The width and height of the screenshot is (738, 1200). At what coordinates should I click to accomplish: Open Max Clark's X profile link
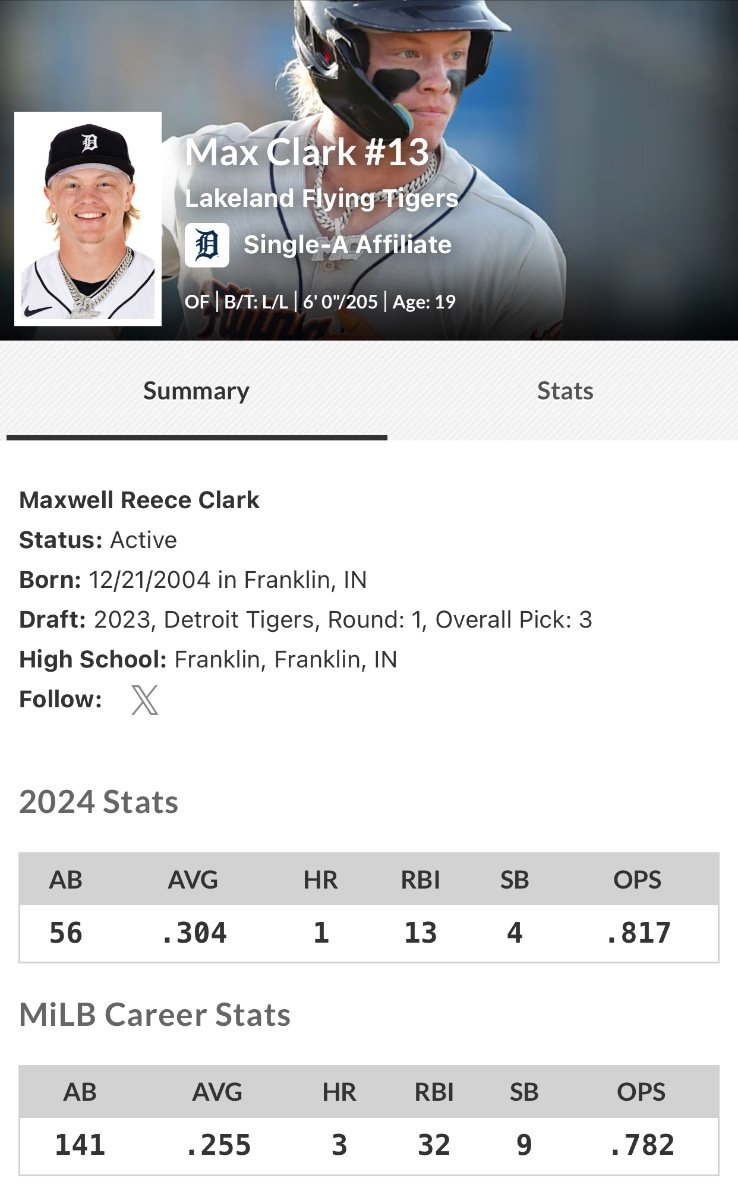click(145, 700)
